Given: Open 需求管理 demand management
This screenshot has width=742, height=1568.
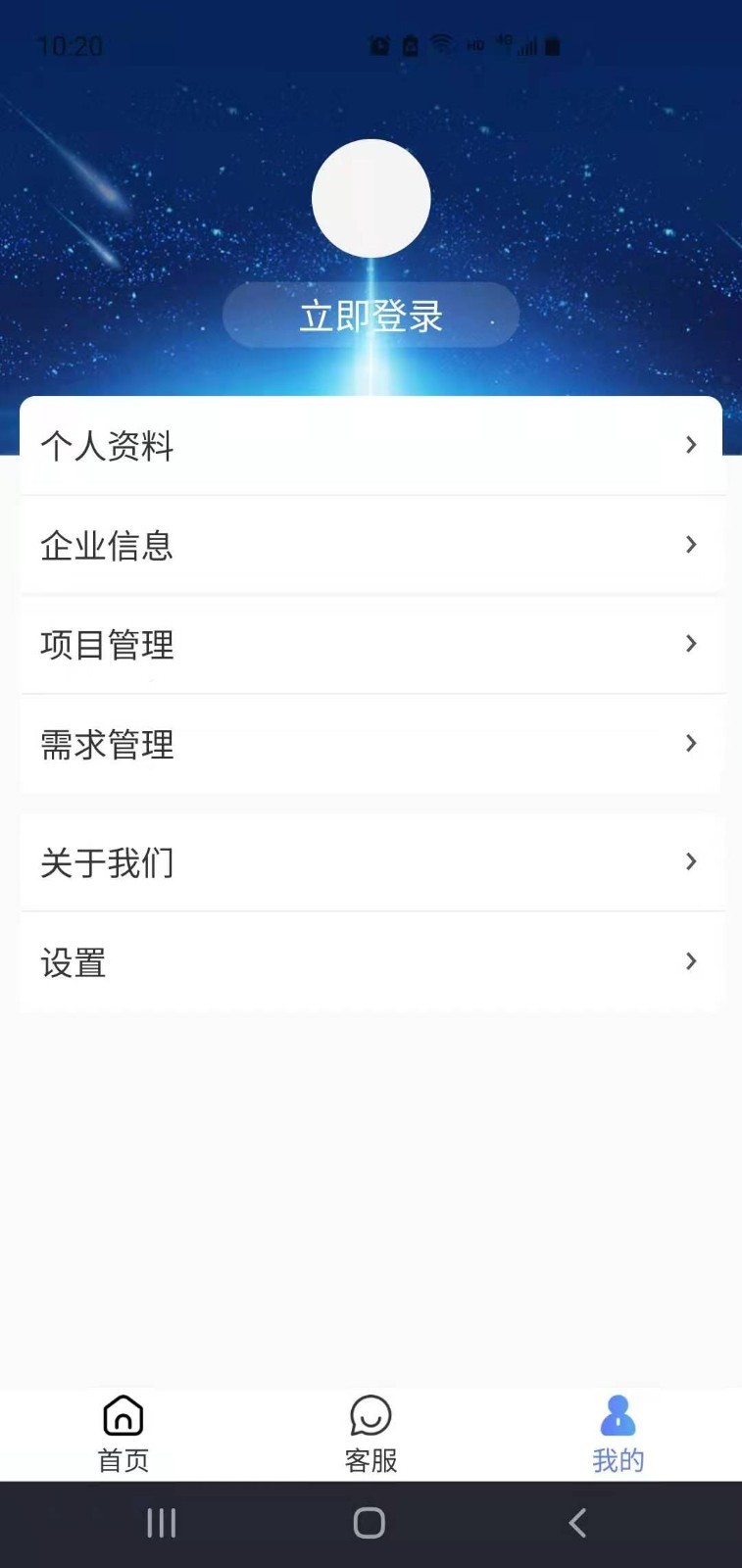Looking at the screenshot, I should [x=371, y=744].
